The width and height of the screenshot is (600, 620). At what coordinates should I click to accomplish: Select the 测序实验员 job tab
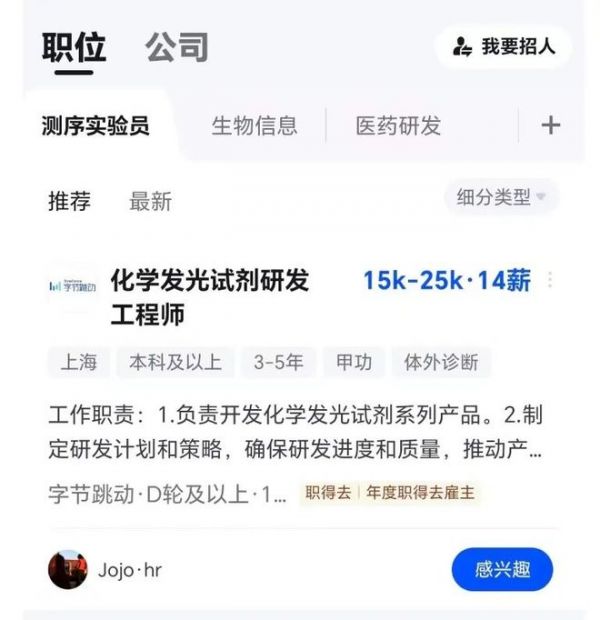click(95, 126)
